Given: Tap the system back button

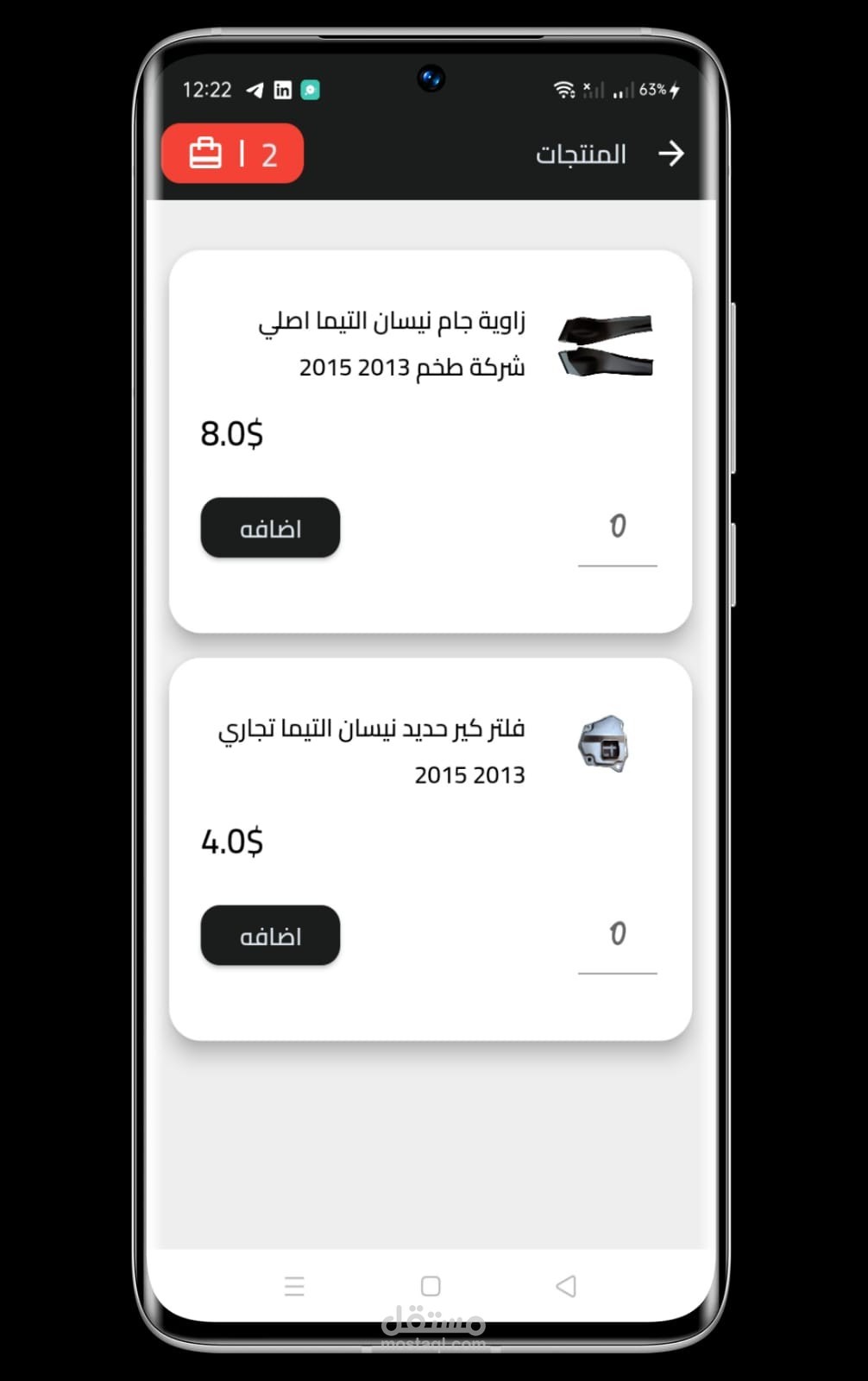Looking at the screenshot, I should coord(566,1286).
